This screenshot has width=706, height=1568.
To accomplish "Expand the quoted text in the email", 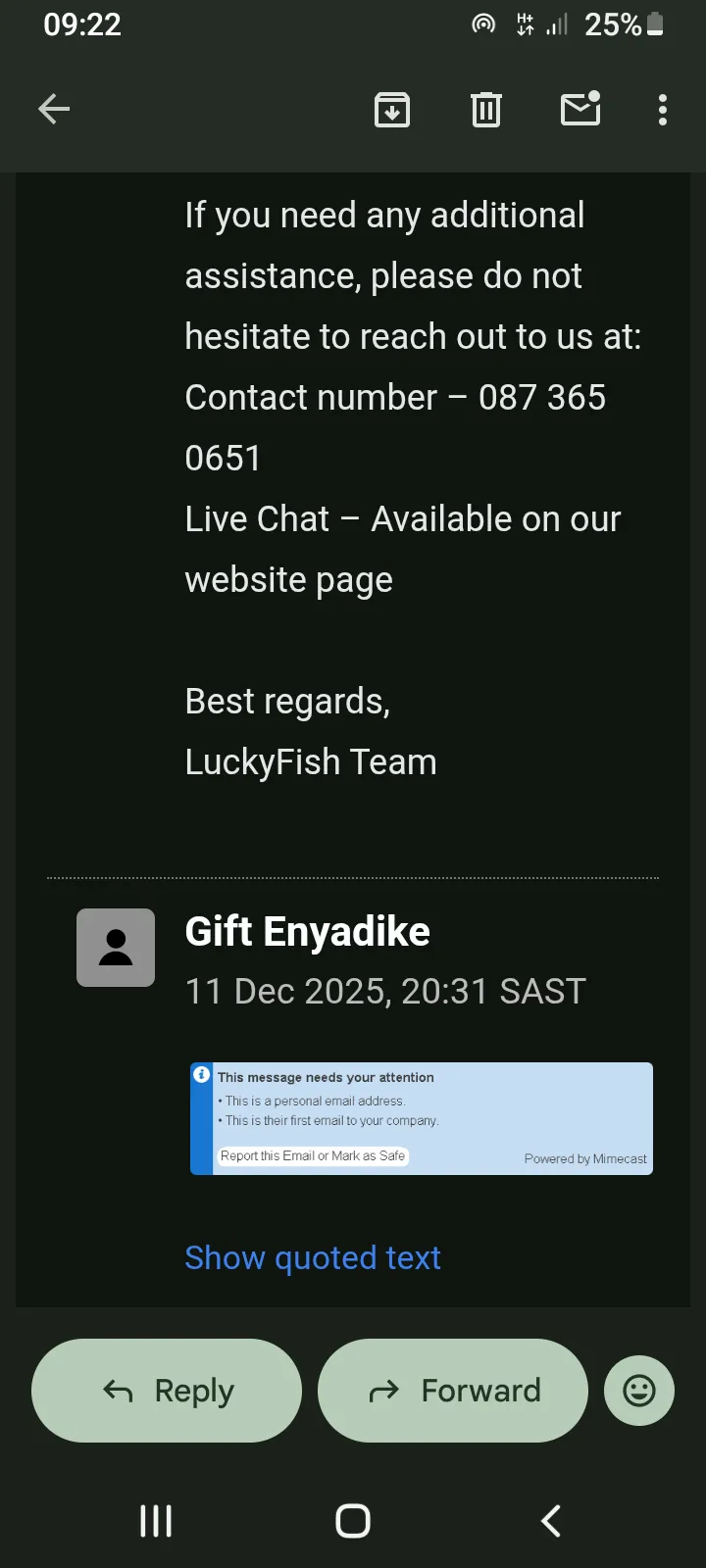I will click(312, 1257).
